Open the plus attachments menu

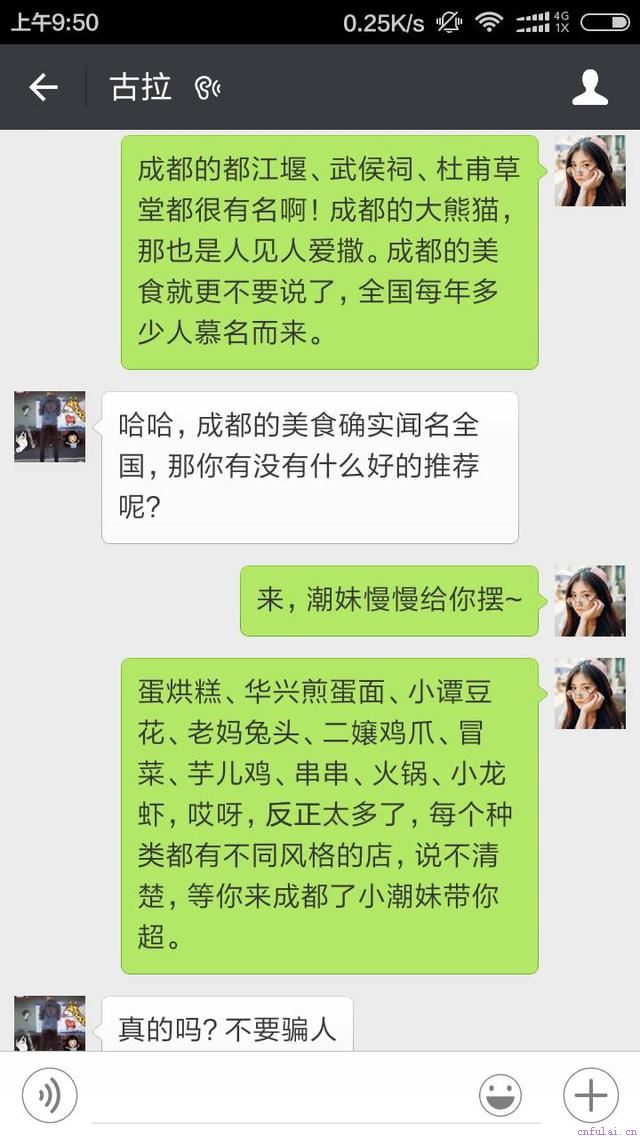[591, 1095]
